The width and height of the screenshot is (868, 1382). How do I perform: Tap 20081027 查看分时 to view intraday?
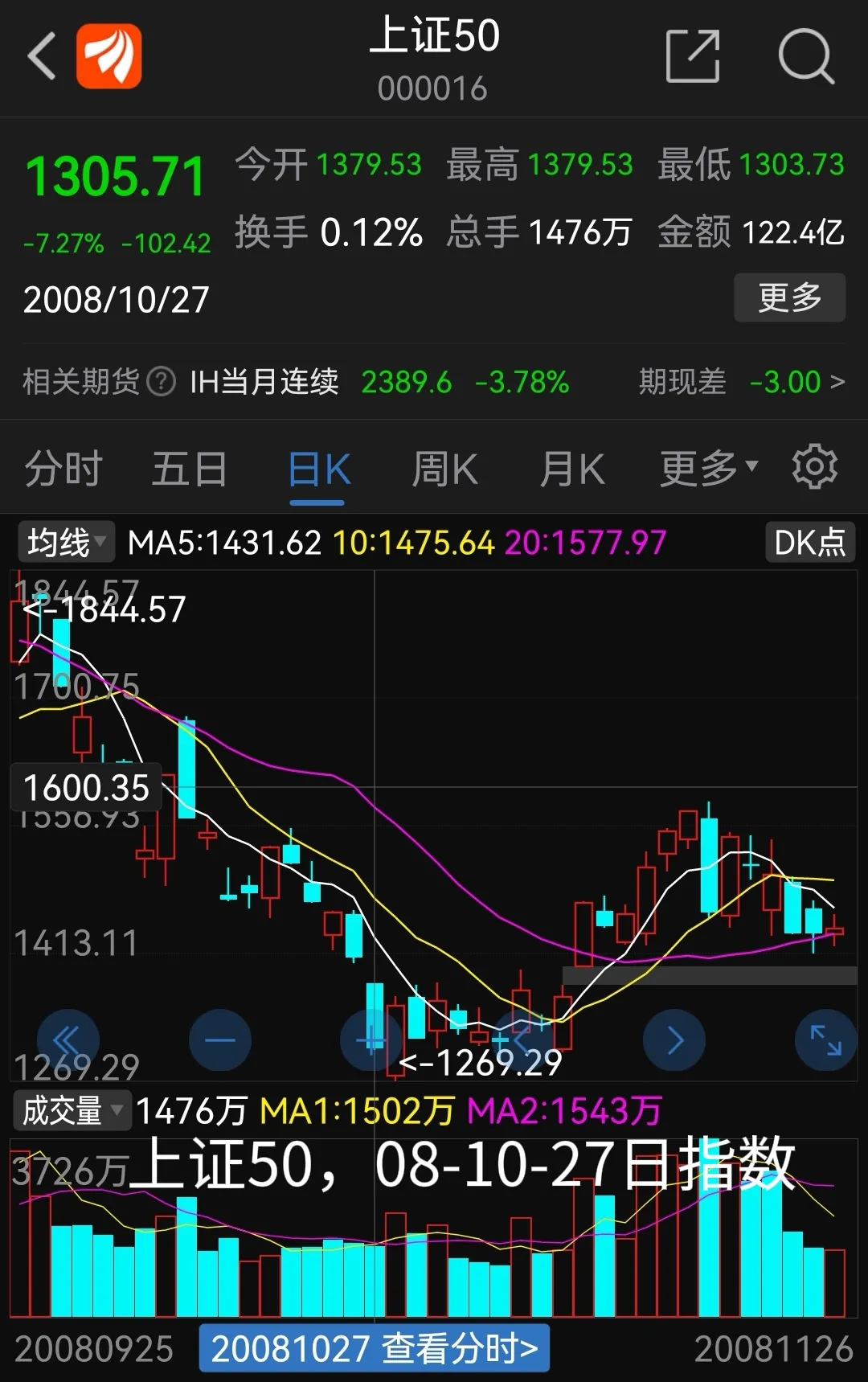[375, 1348]
